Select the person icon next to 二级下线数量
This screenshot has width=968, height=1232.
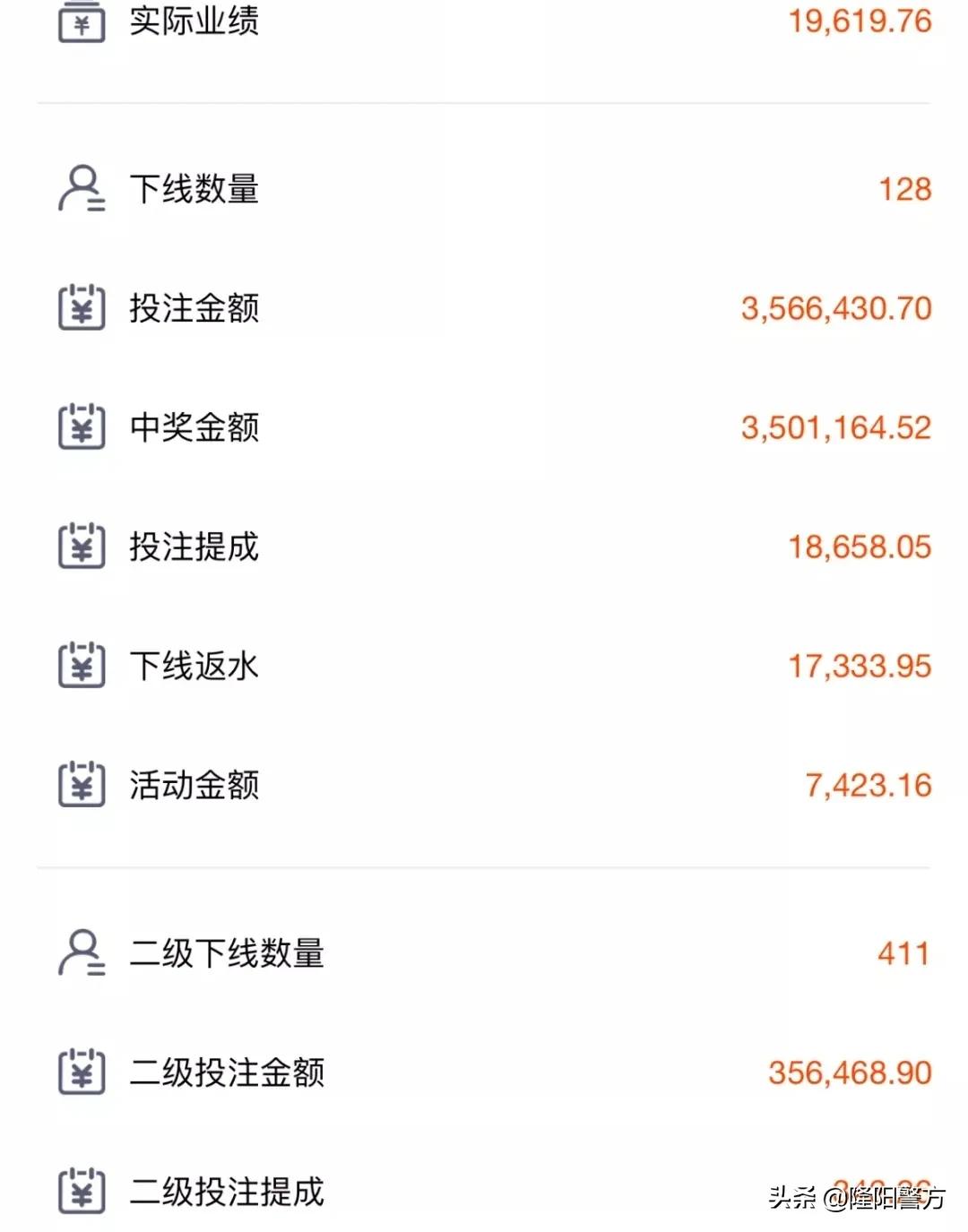tap(82, 953)
